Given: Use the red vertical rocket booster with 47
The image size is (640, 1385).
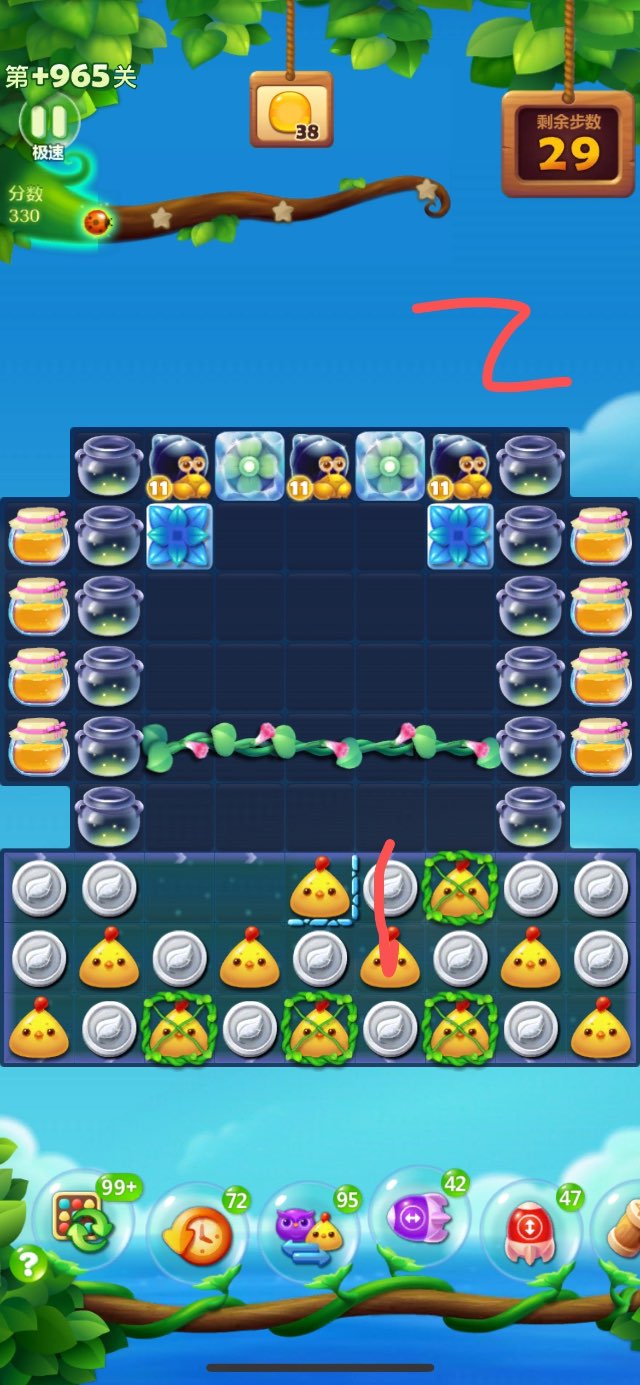Looking at the screenshot, I should coord(528,1232).
